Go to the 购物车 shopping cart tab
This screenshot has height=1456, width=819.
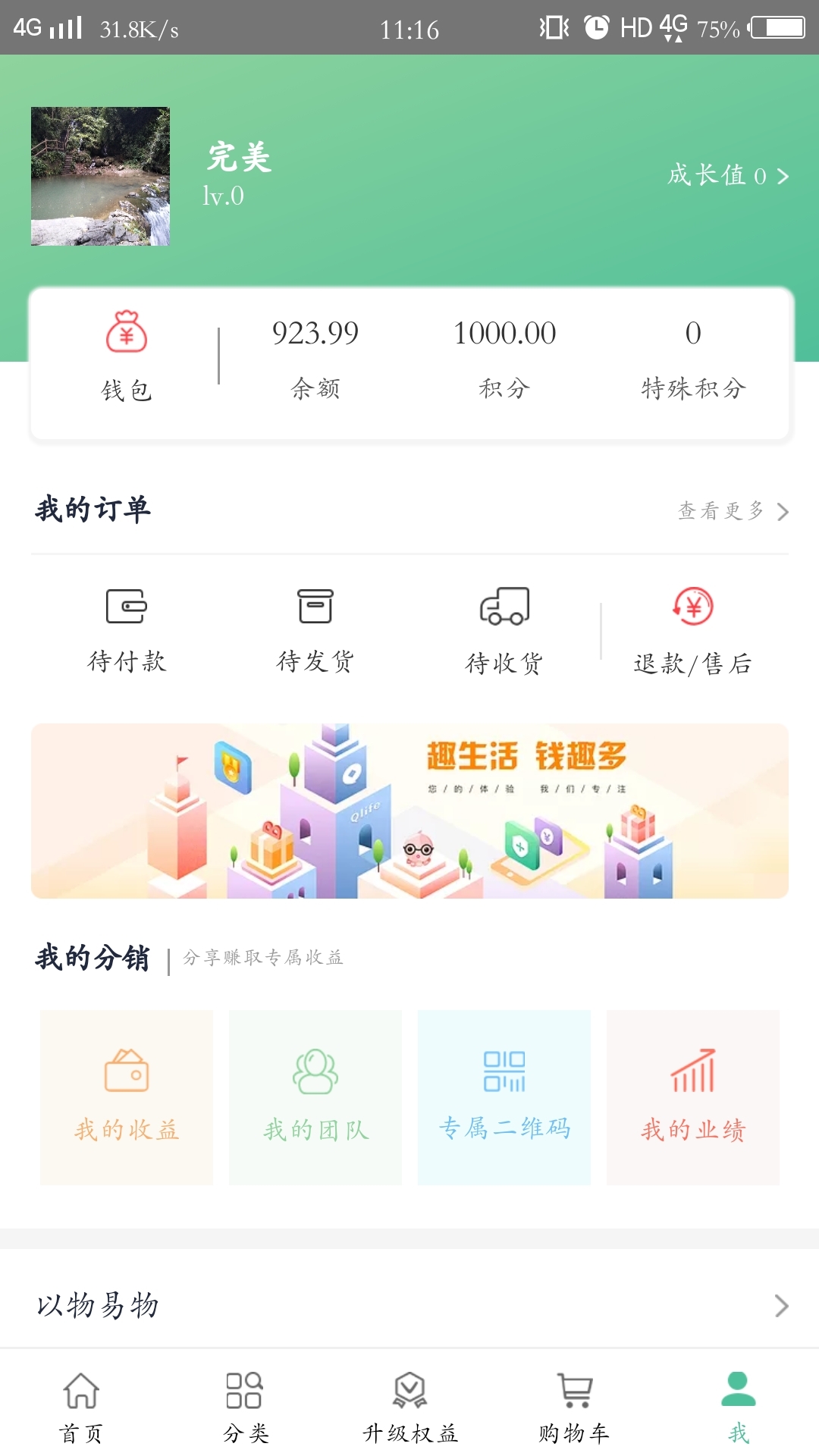(574, 1407)
